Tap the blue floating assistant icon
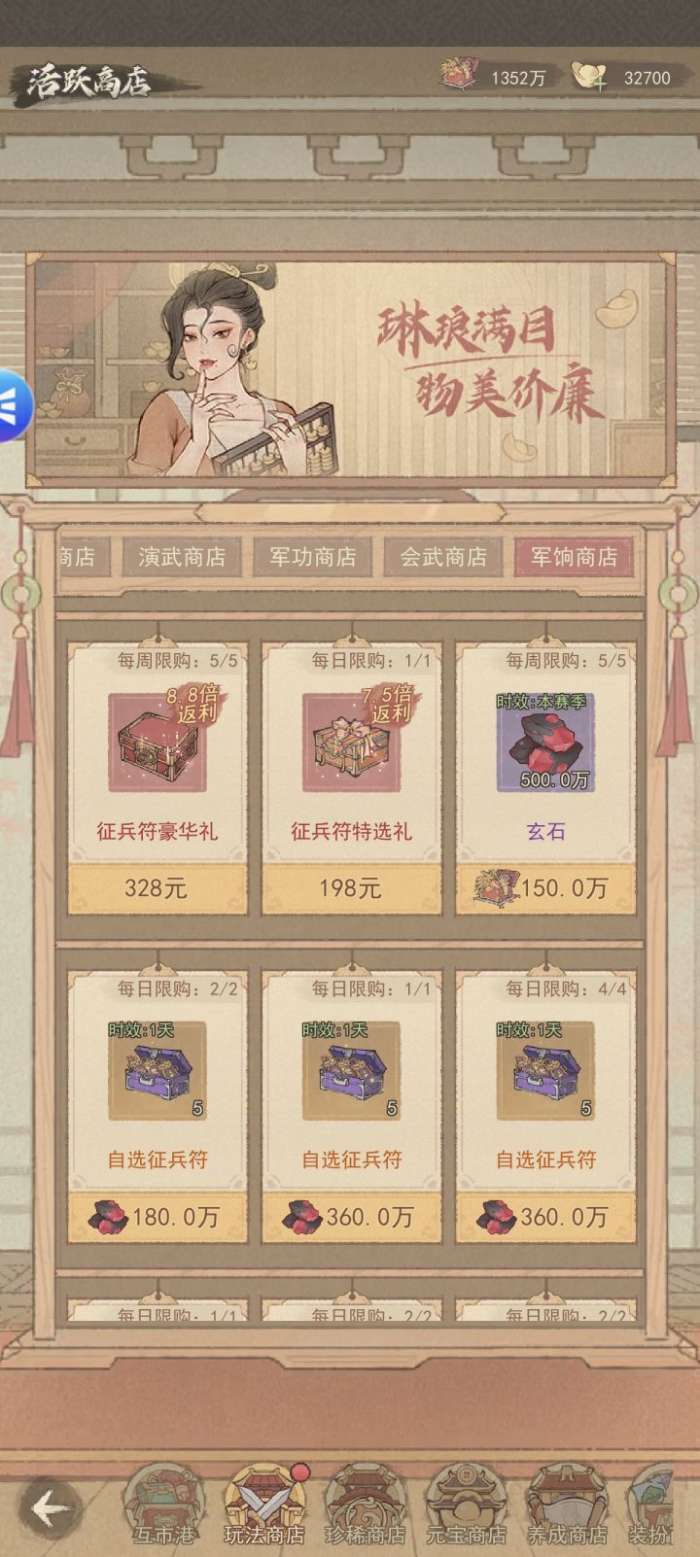700x1557 pixels. click(x=14, y=403)
